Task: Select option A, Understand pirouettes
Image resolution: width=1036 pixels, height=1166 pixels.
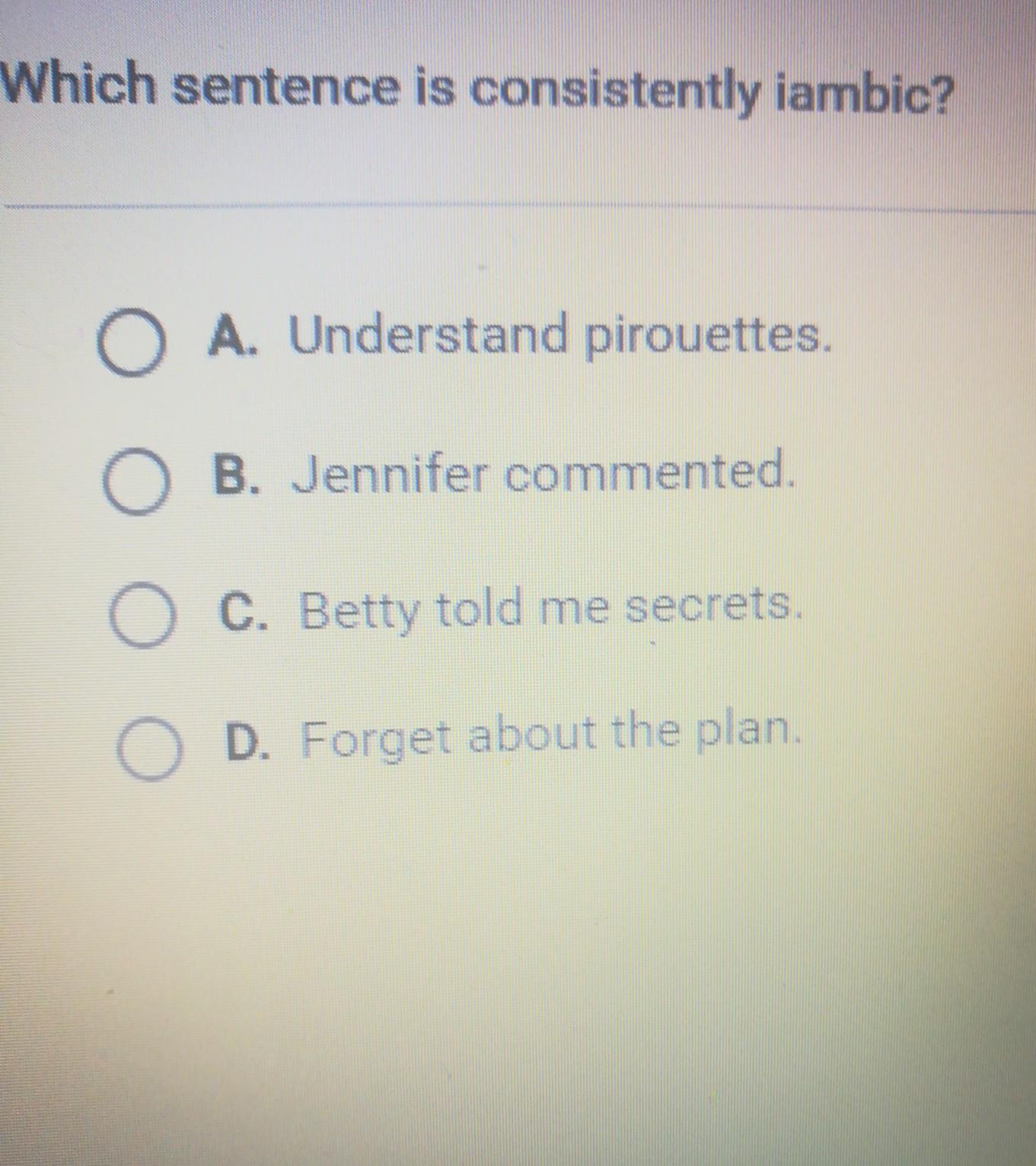Action: coord(130,343)
